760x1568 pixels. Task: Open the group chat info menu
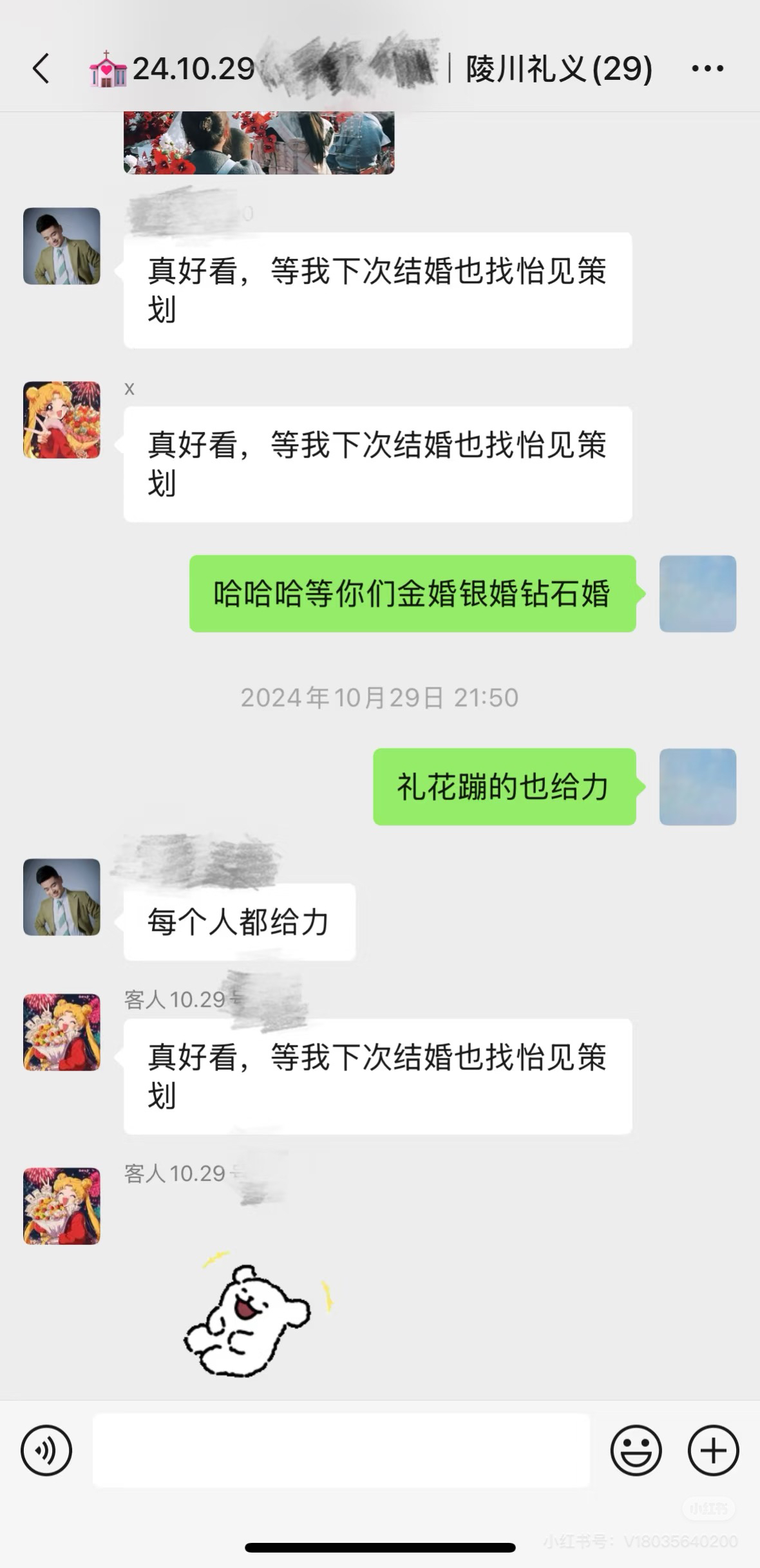[x=707, y=68]
